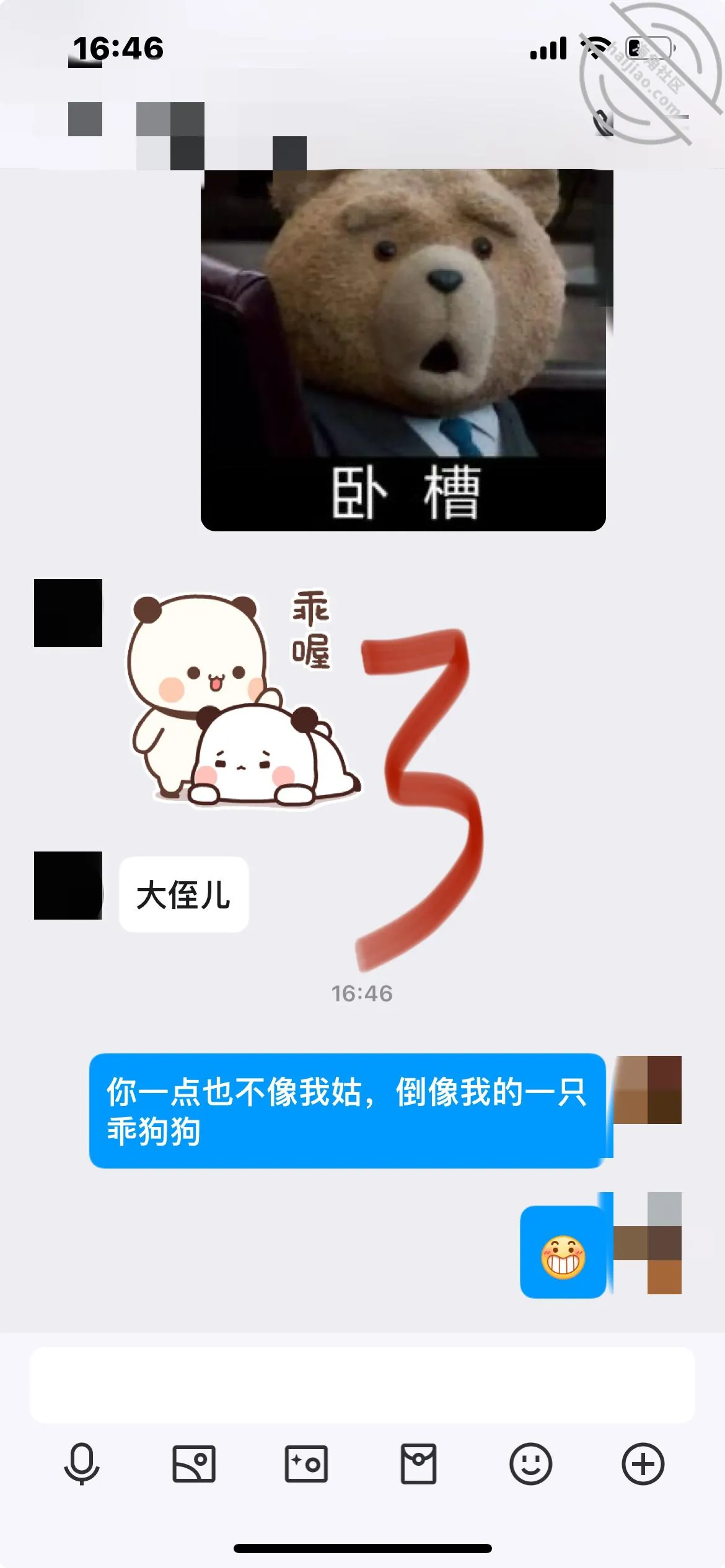725x1568 pixels.
Task: Open the emoji smiley panel
Action: coord(530,1464)
